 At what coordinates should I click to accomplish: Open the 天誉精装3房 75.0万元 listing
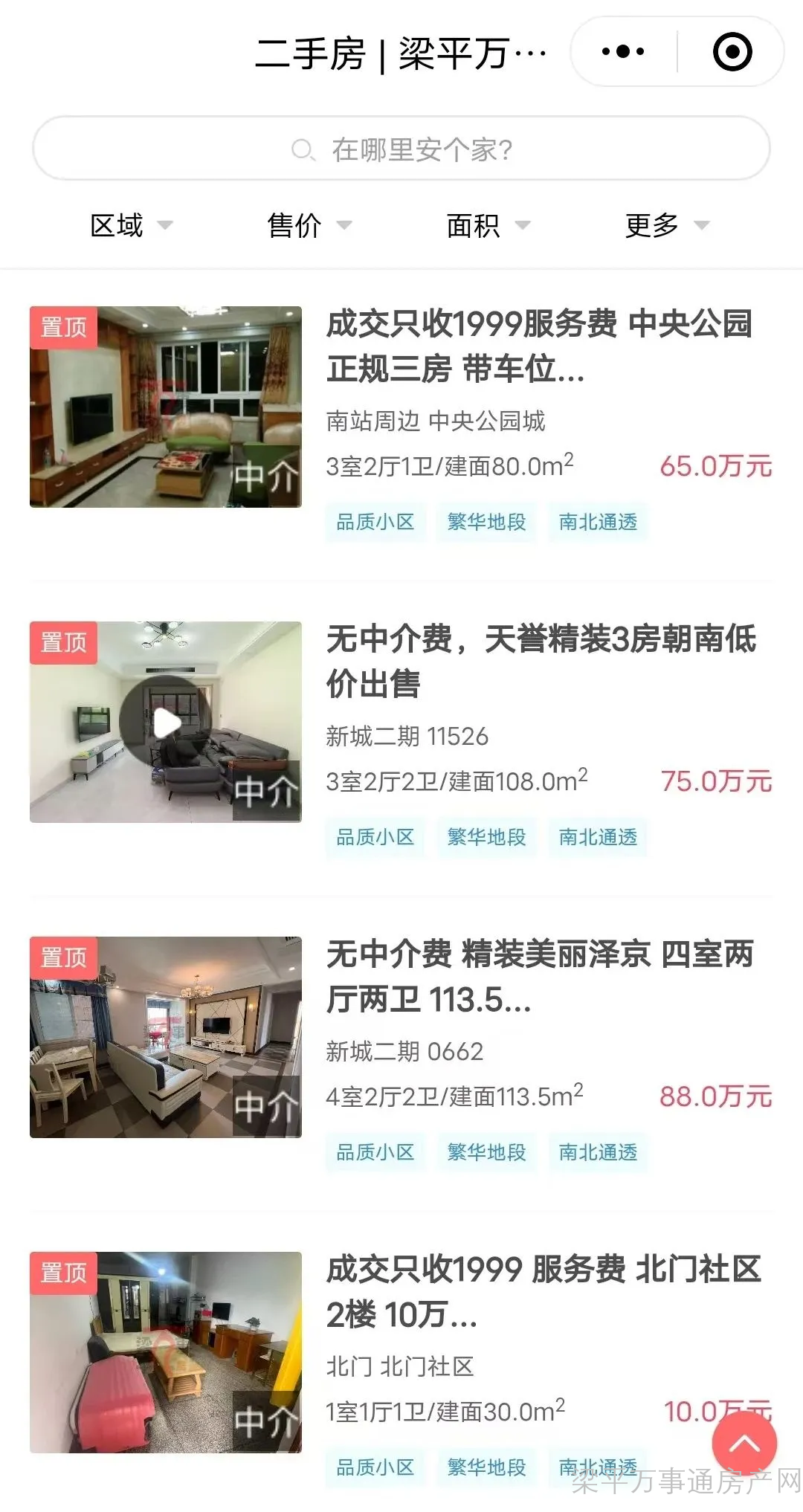click(x=541, y=661)
